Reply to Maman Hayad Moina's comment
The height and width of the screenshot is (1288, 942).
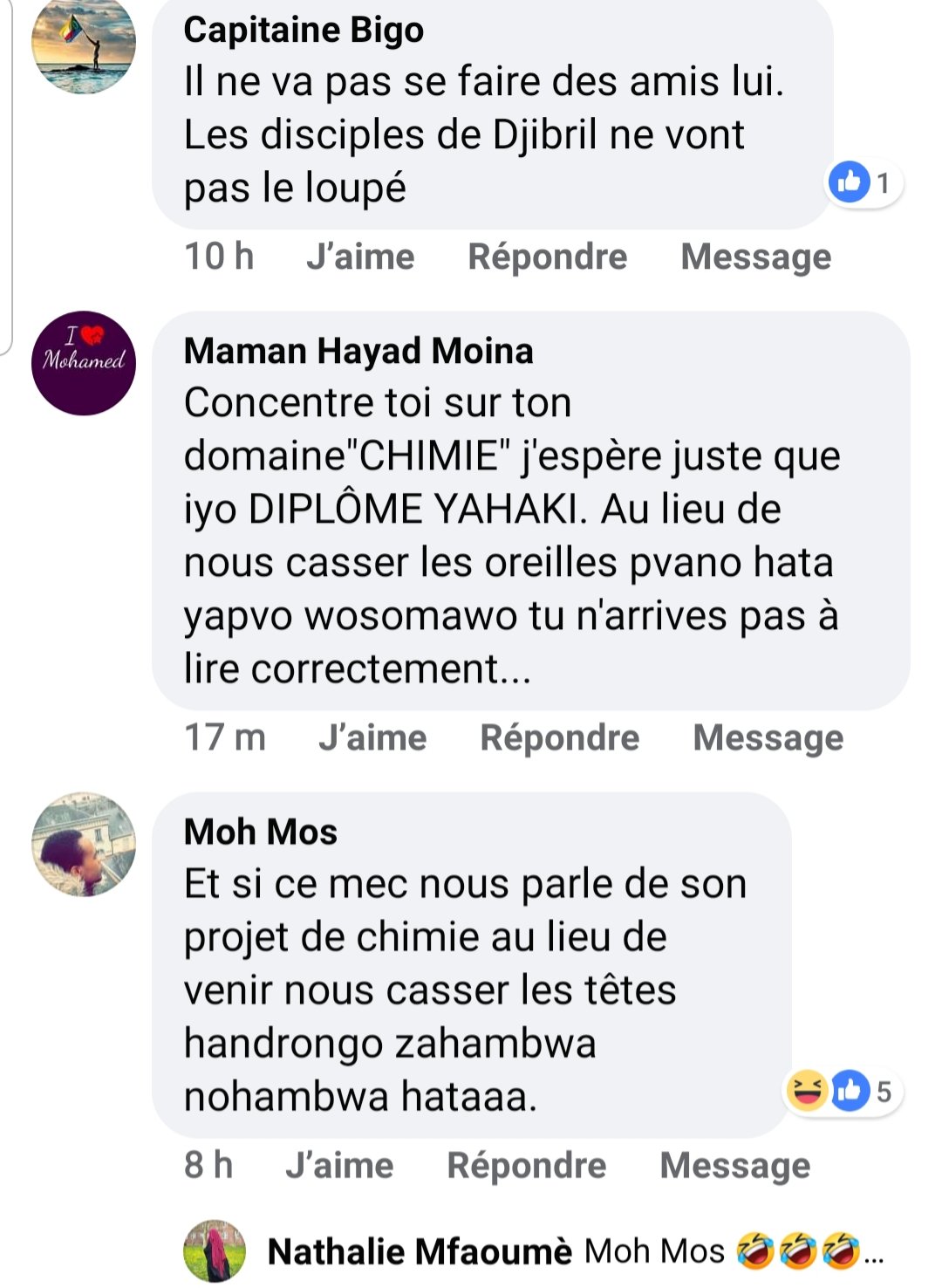559,738
